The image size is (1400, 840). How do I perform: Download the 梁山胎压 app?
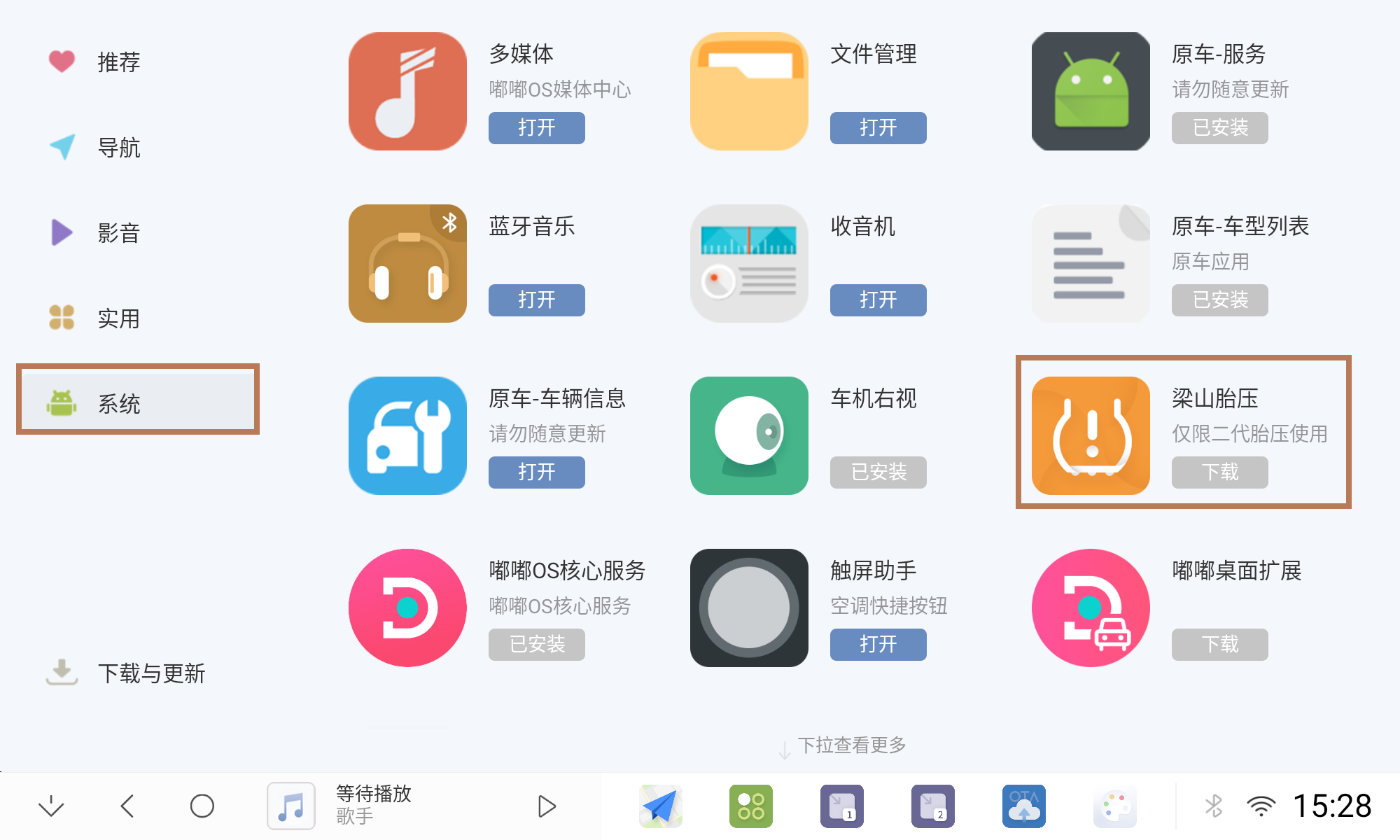pos(1219,472)
